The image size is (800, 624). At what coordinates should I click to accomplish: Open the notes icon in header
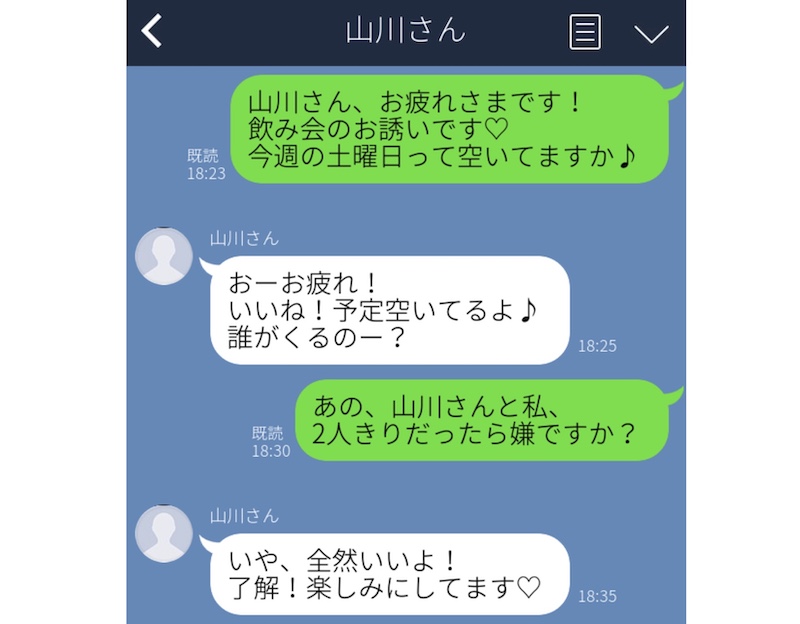pos(585,32)
